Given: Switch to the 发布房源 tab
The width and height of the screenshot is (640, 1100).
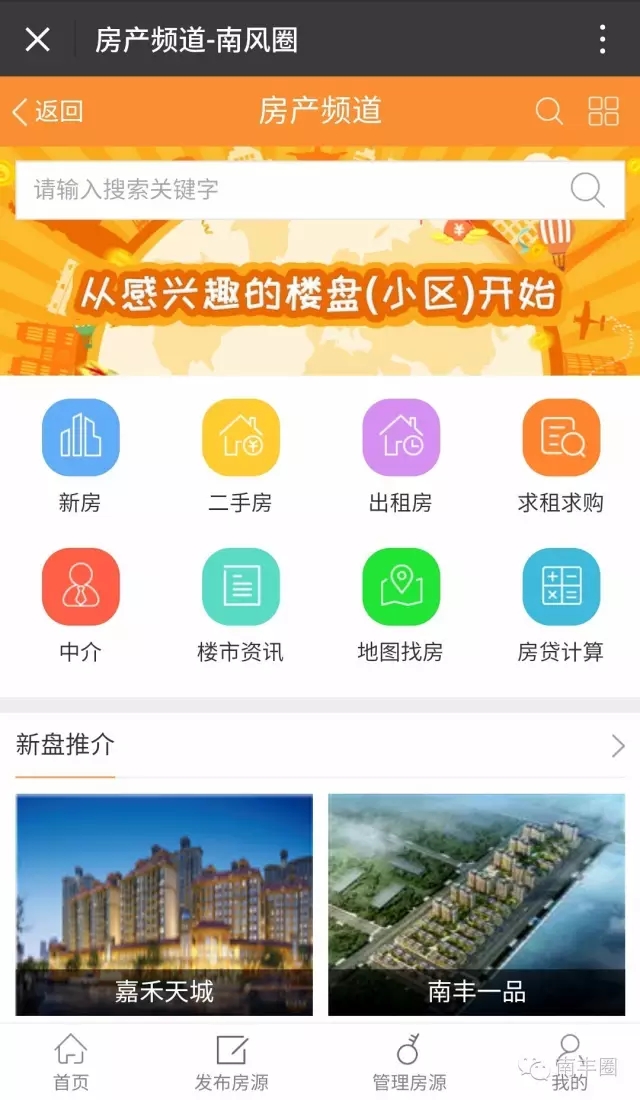Looking at the screenshot, I should (x=231, y=1062).
